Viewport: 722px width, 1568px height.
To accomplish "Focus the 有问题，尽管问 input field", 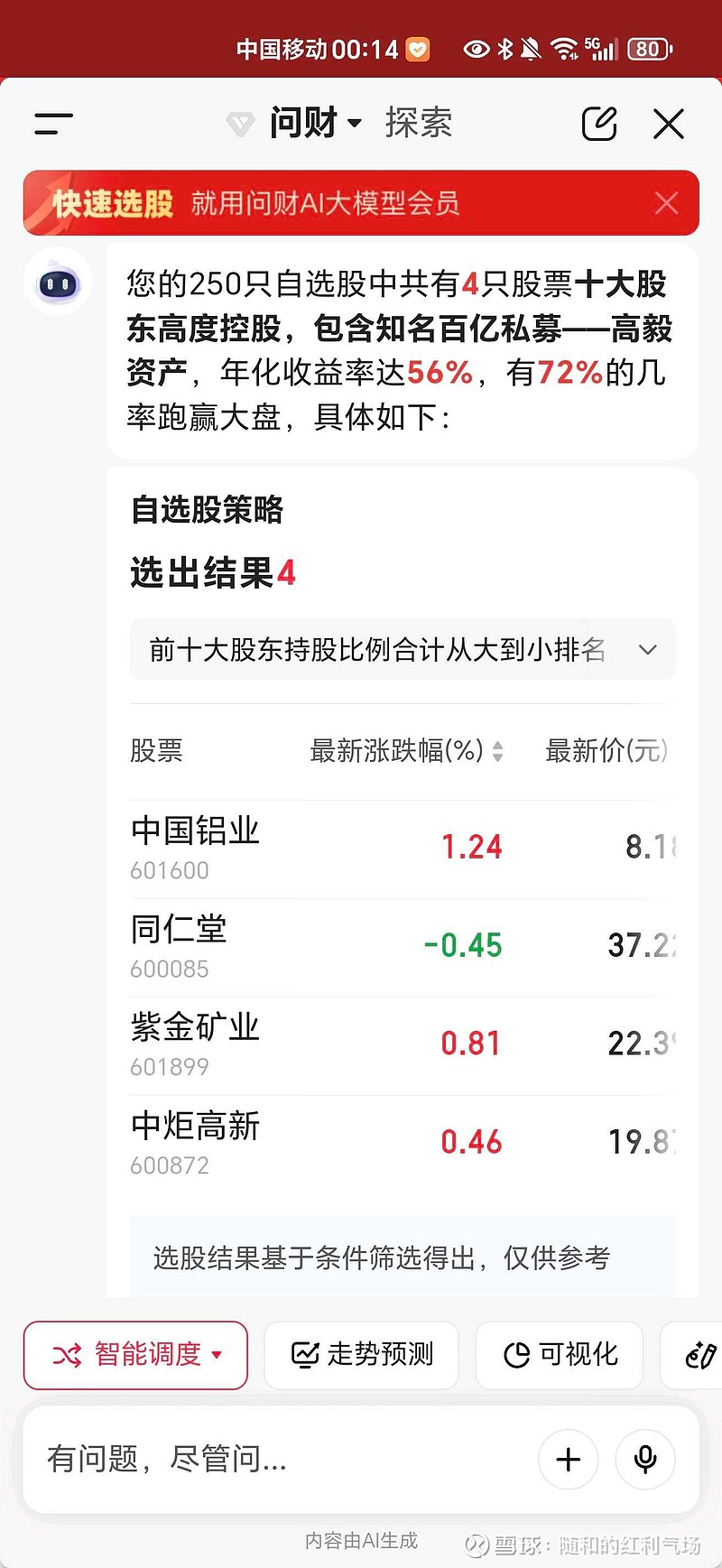I will pos(280,1459).
